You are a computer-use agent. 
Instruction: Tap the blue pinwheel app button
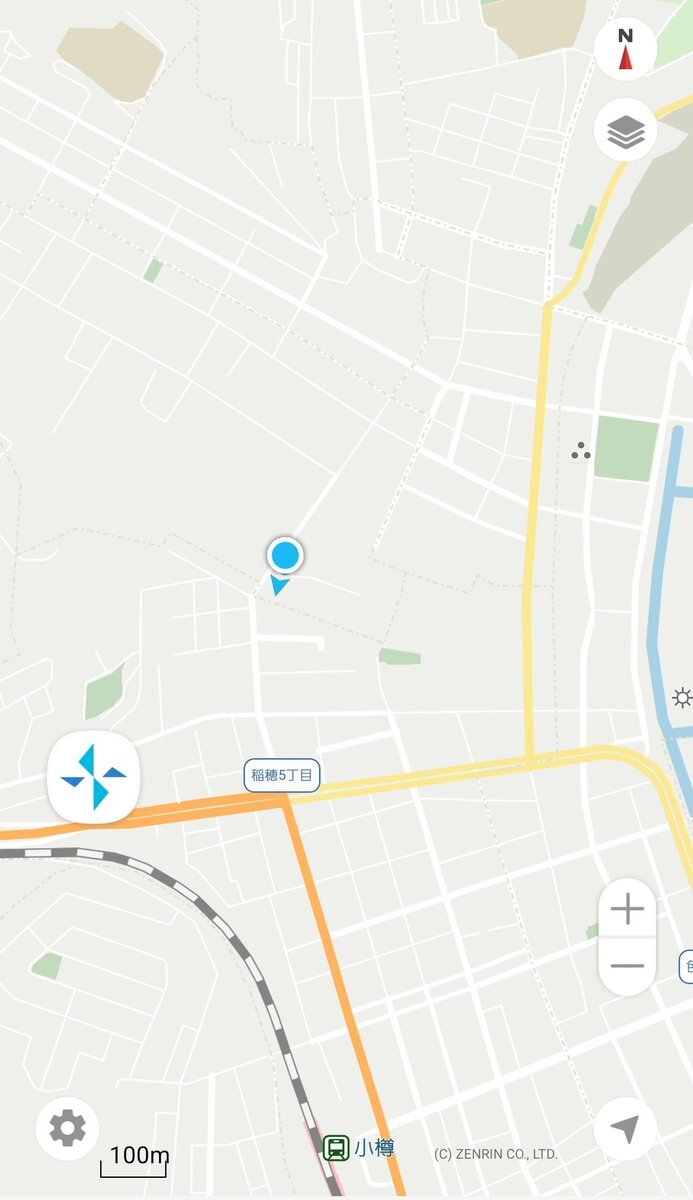point(93,777)
